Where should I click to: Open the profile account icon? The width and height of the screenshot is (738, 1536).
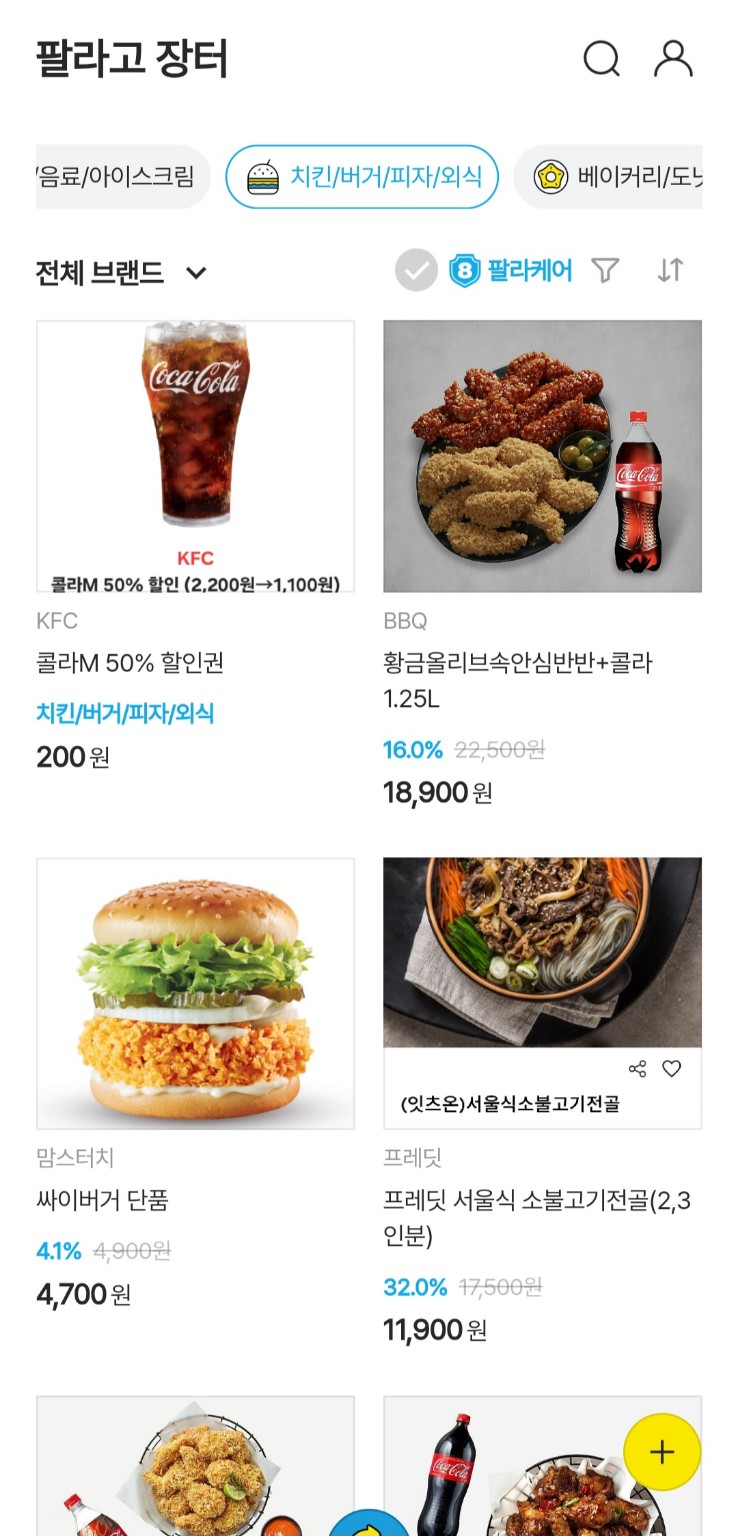pos(673,59)
